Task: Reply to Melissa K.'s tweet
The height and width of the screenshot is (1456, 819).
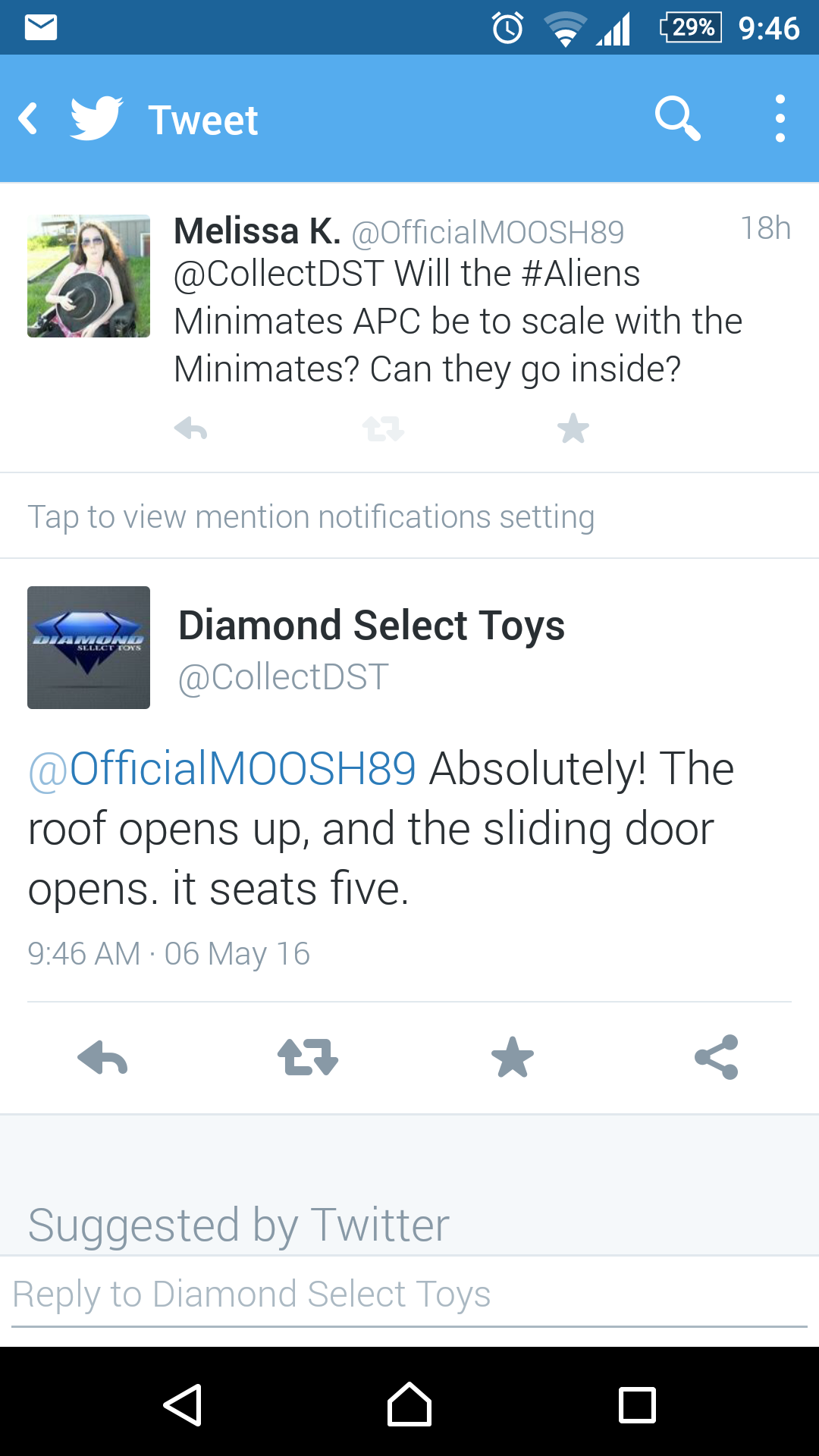Action: 190,429
